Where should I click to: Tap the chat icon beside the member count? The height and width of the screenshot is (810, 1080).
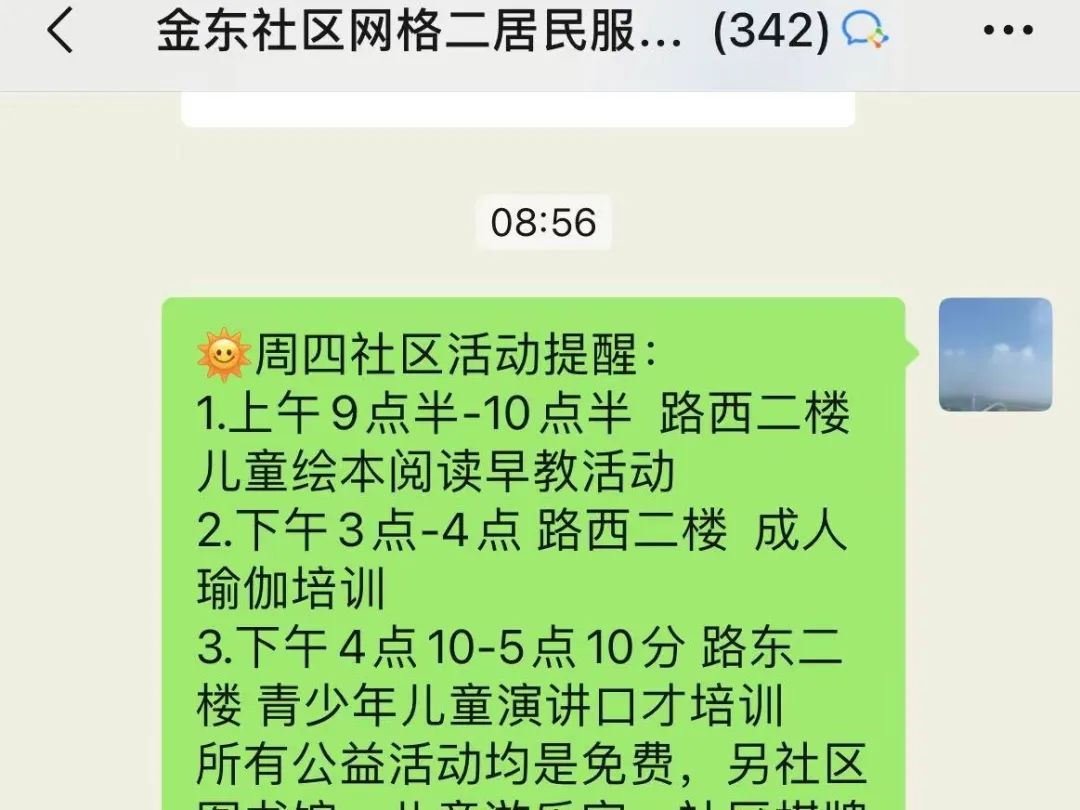pos(865,32)
